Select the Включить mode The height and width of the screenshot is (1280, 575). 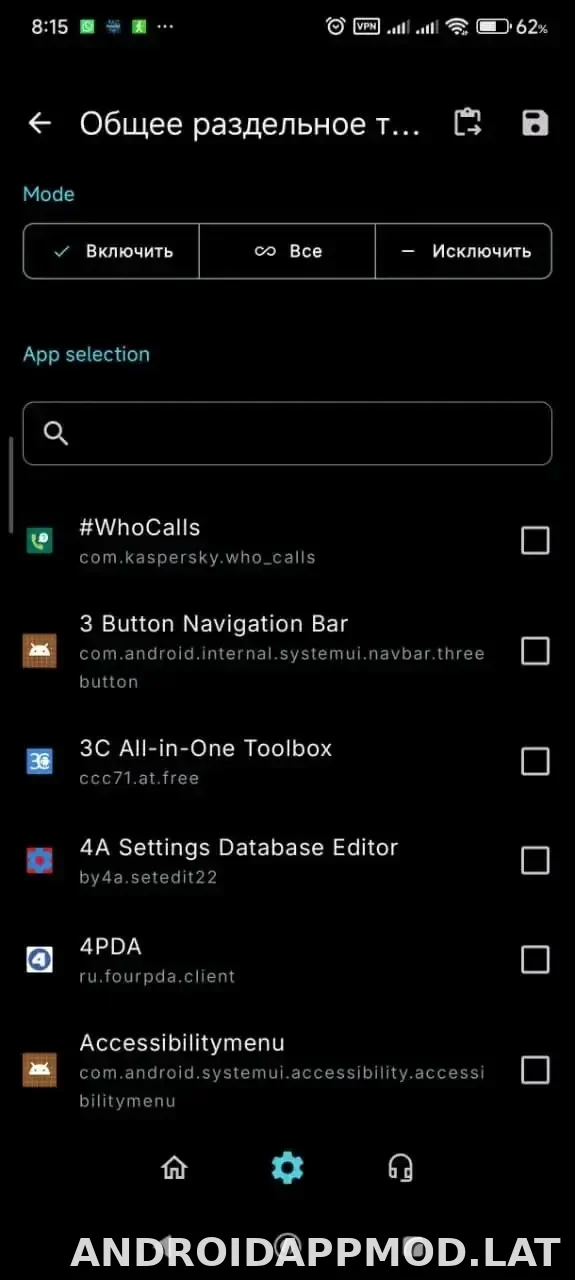click(x=112, y=251)
